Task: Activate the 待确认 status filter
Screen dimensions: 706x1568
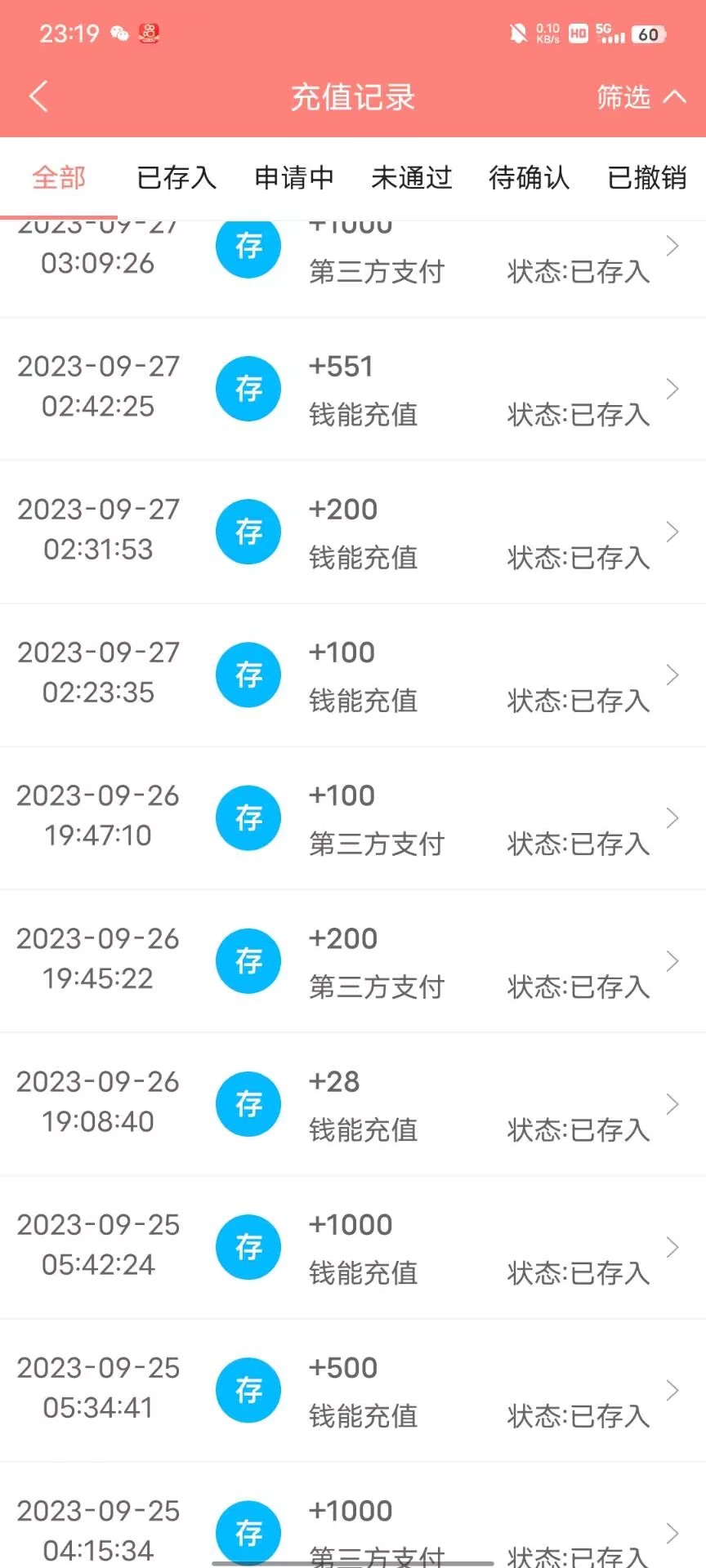Action: pos(529,177)
